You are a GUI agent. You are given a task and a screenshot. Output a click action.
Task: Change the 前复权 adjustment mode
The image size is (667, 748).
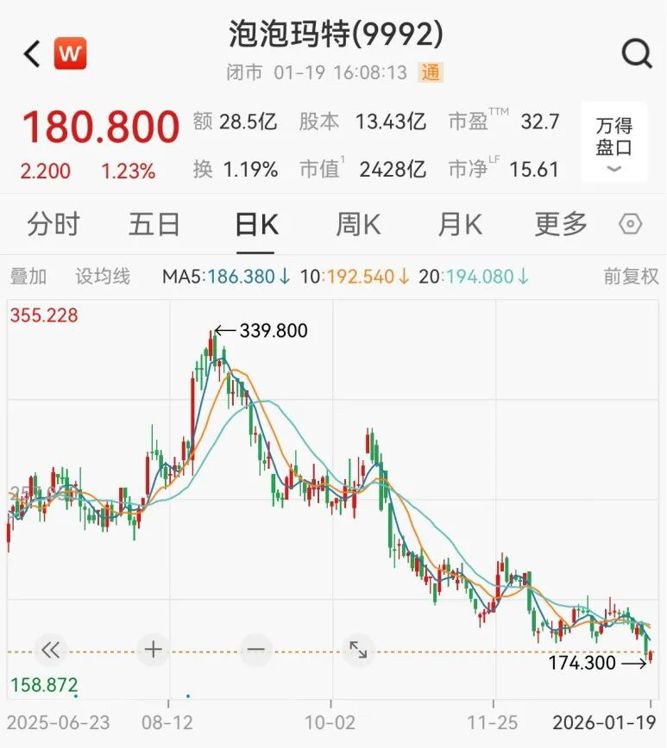pos(630,276)
